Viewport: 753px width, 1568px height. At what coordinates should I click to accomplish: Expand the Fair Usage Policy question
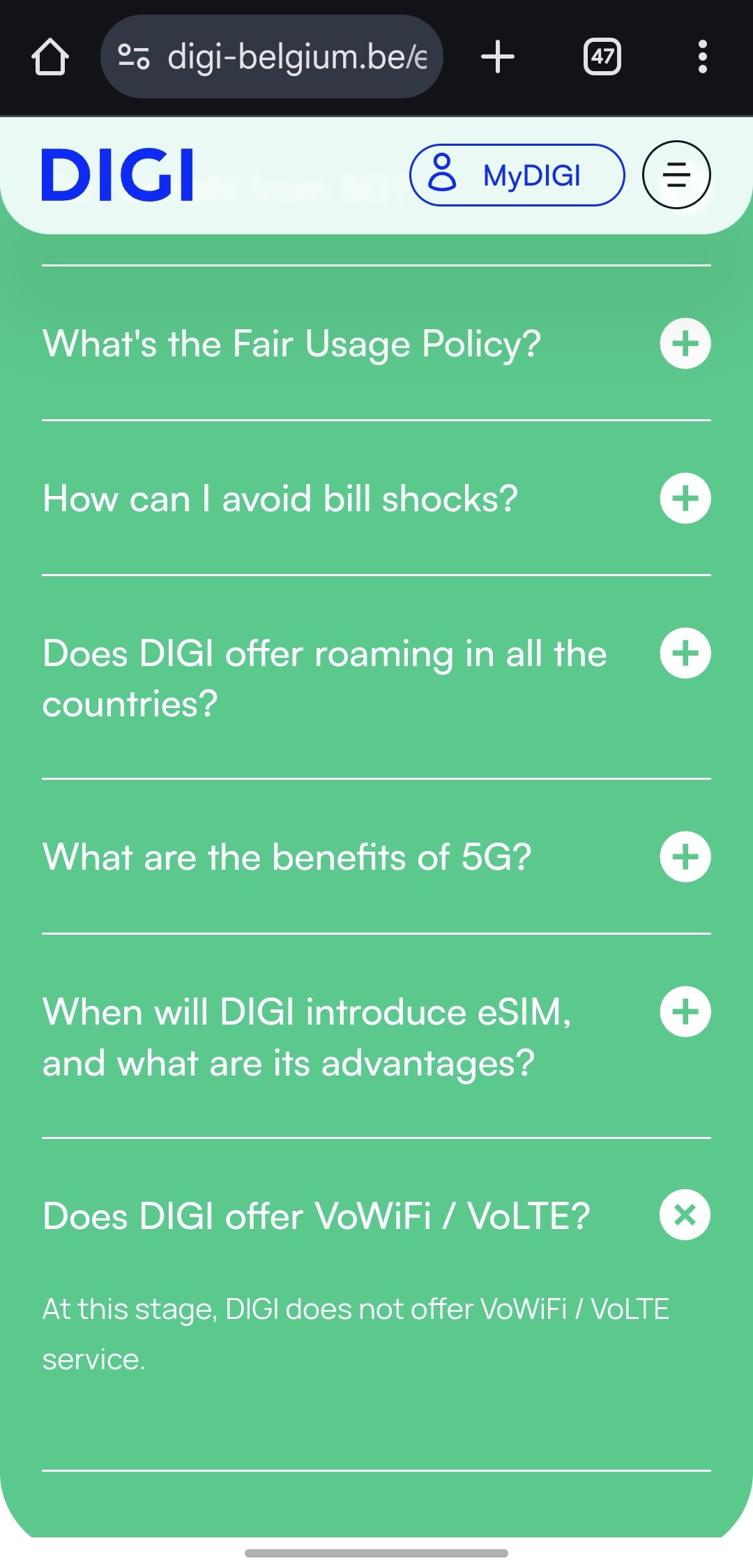pos(685,343)
